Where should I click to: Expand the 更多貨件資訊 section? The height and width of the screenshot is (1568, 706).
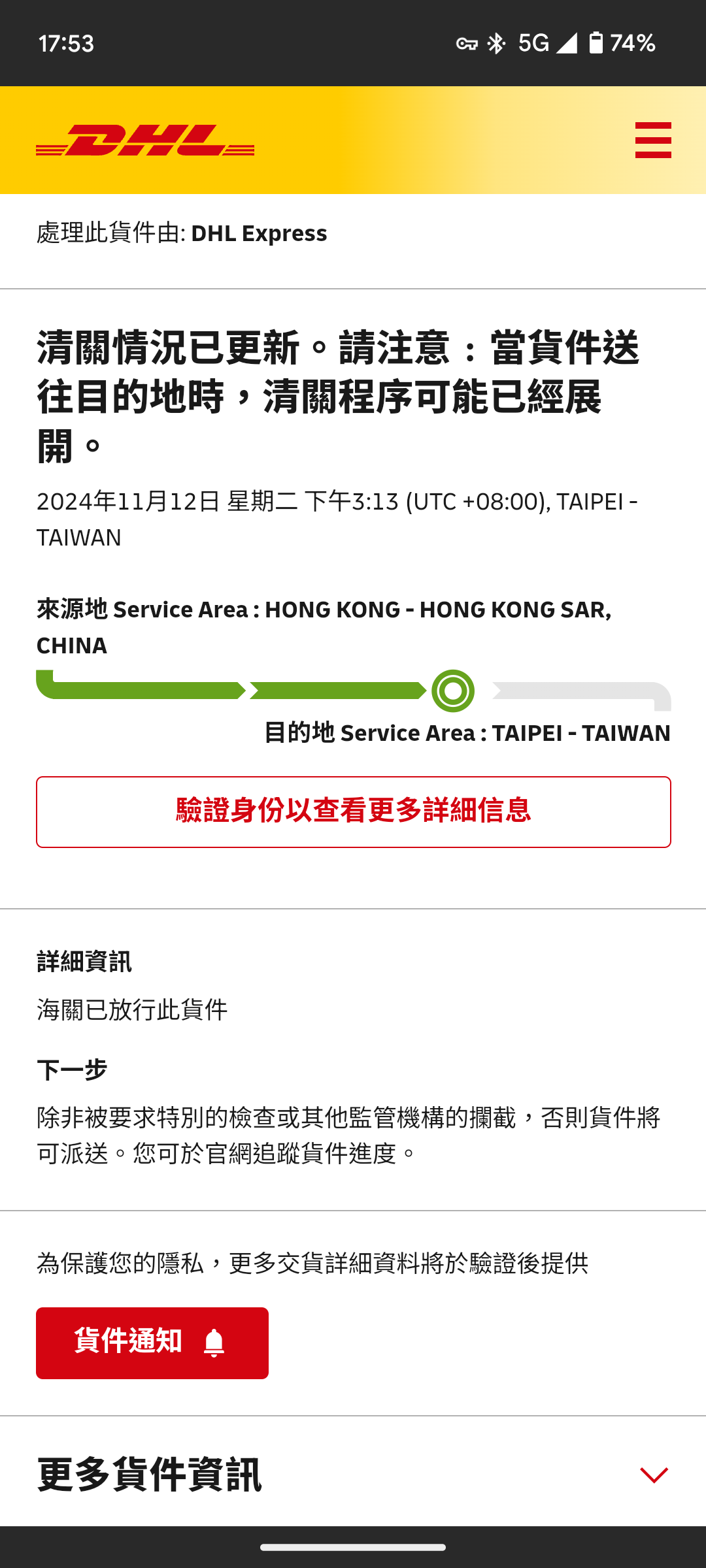[x=353, y=1475]
